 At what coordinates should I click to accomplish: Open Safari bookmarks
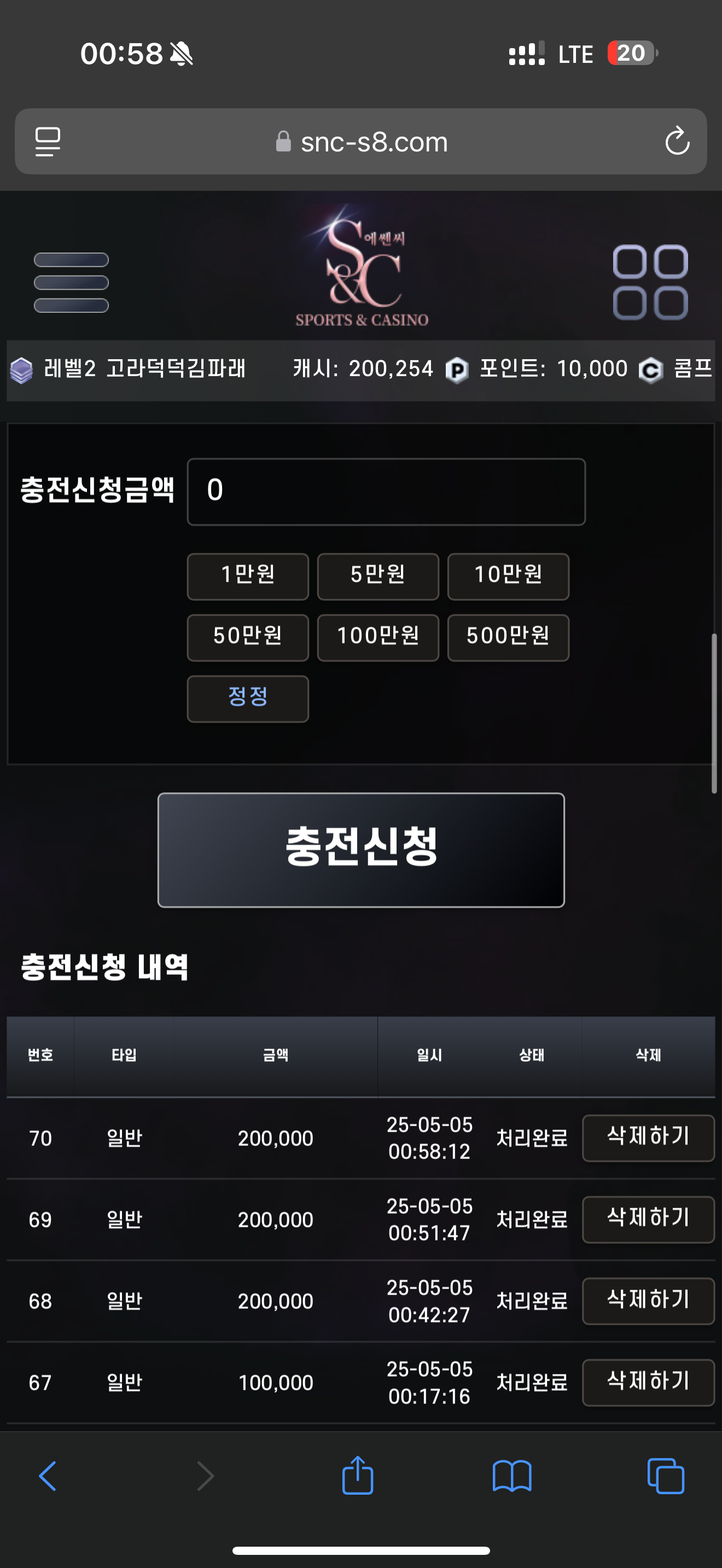coord(511,1476)
